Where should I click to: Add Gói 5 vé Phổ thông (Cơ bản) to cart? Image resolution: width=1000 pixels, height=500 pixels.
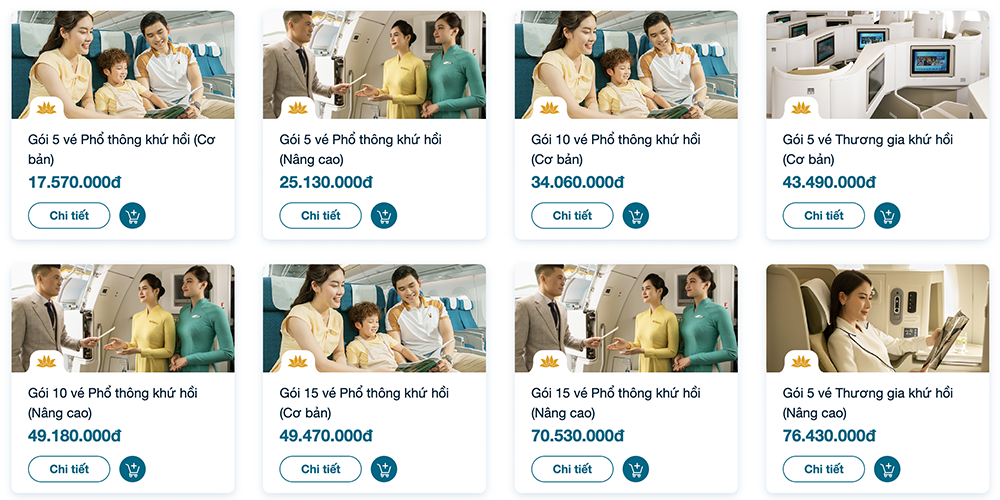point(132,215)
